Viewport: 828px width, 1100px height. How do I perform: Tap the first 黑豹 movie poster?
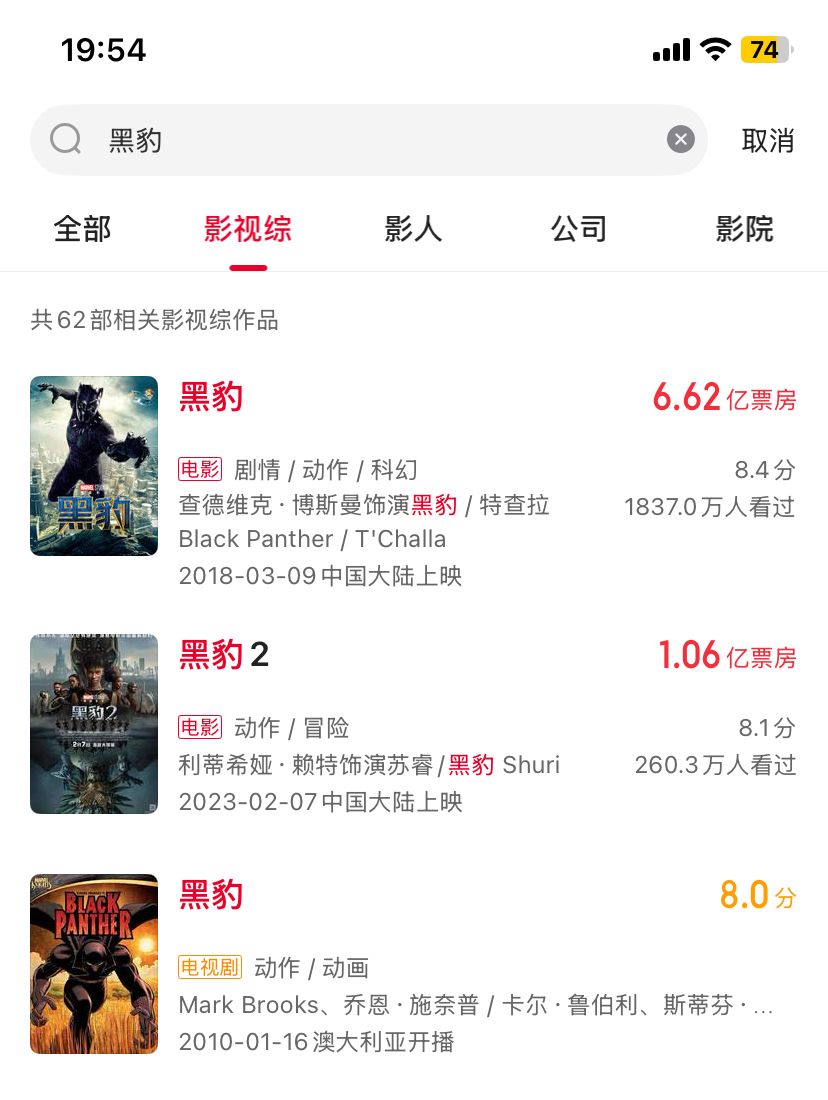(x=93, y=465)
